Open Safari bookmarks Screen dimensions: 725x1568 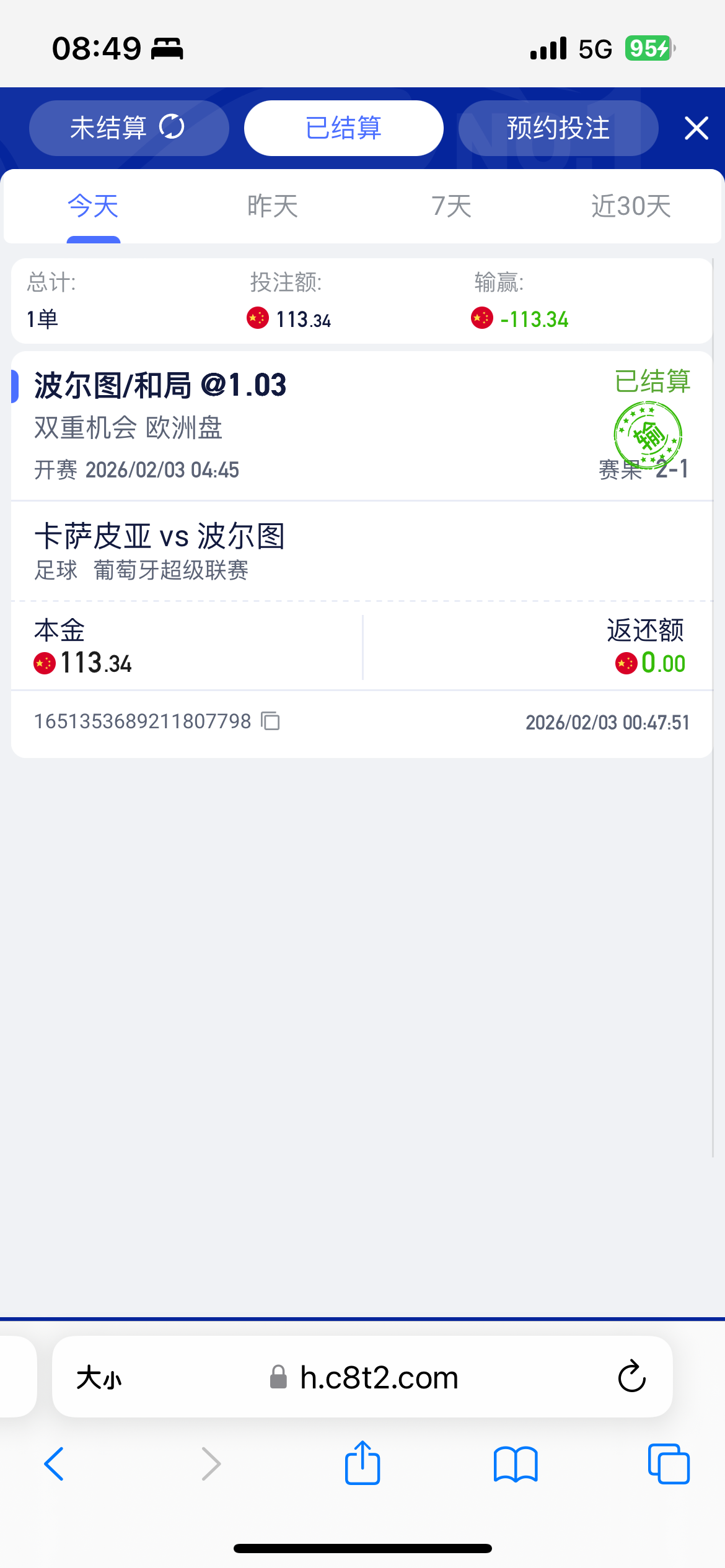[516, 1464]
